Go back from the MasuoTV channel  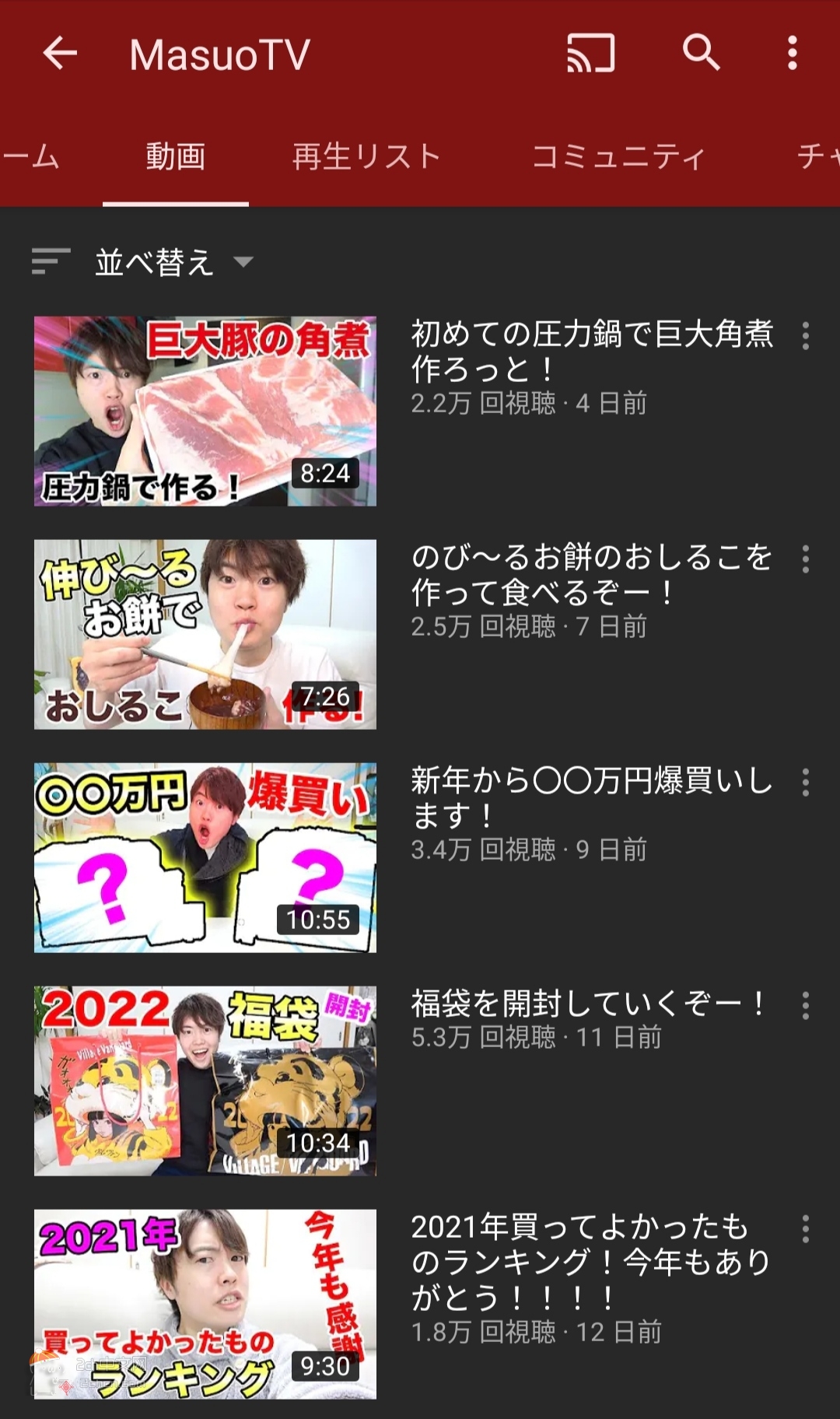60,54
